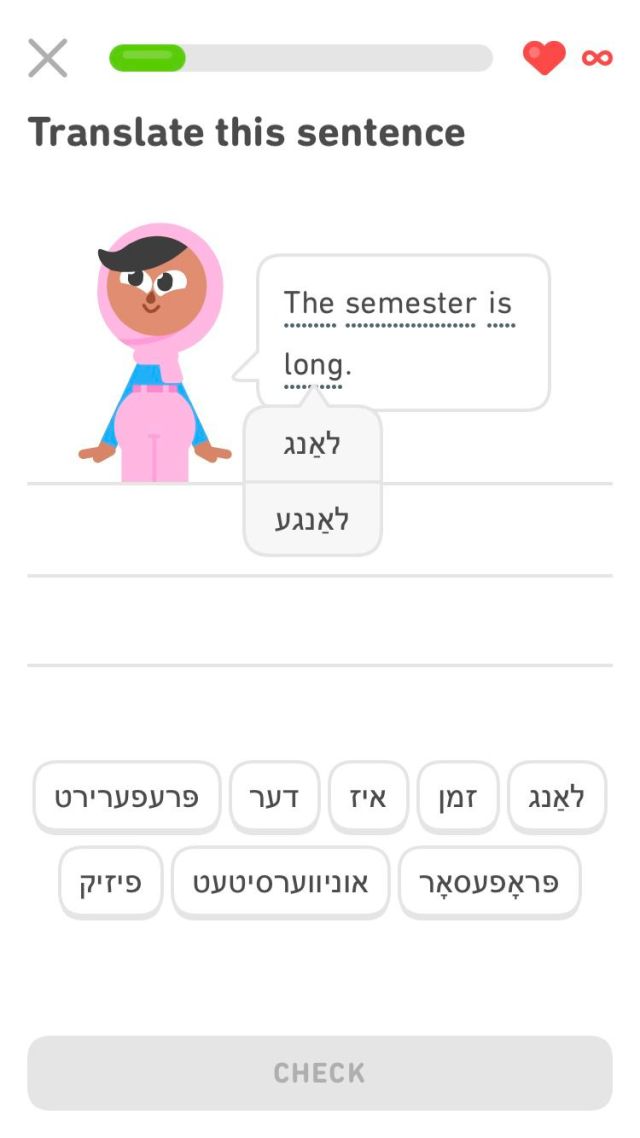
Task: Show hint for the word "The"
Action: 309,303
